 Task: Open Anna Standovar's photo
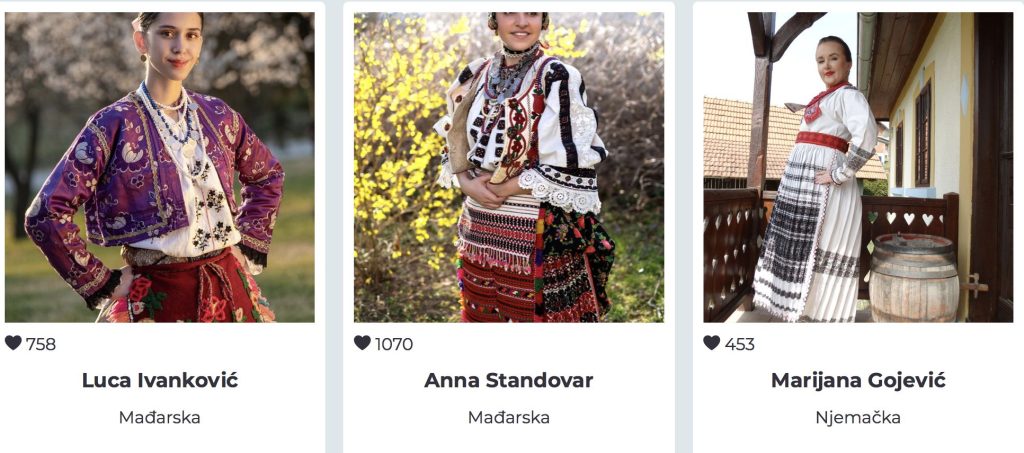508,167
